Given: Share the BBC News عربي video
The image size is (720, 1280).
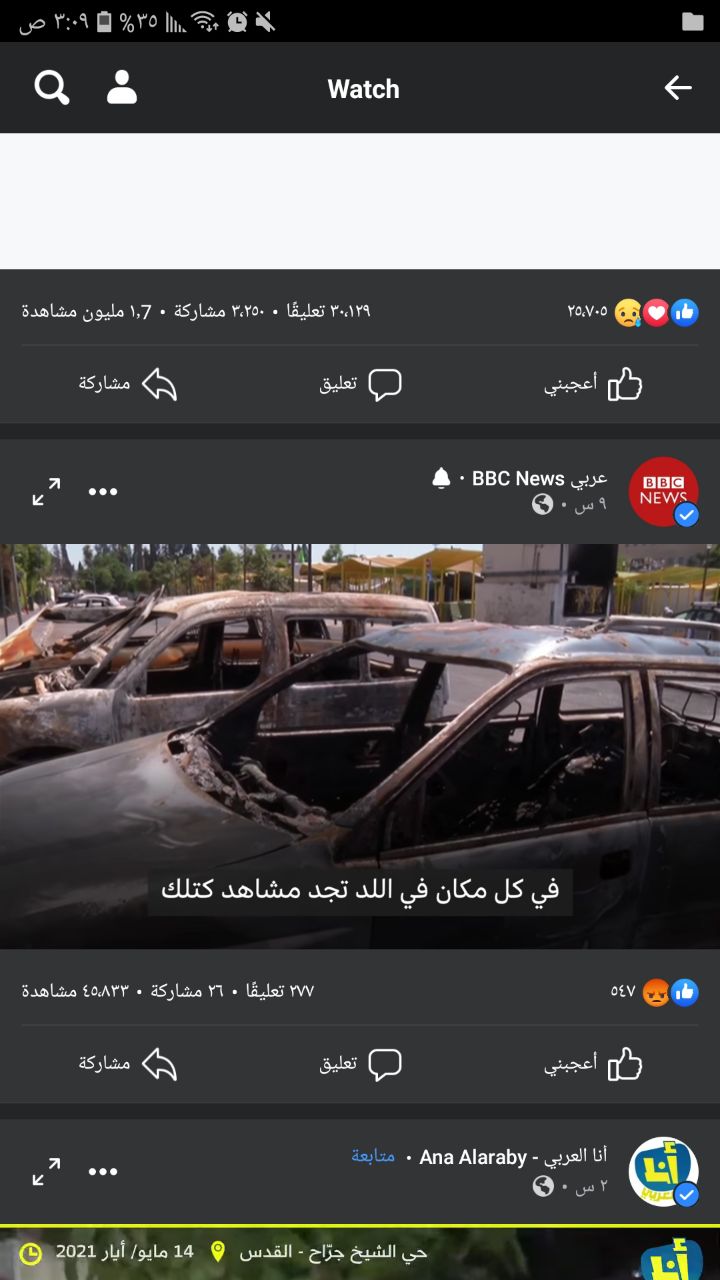Looking at the screenshot, I should tap(128, 1064).
